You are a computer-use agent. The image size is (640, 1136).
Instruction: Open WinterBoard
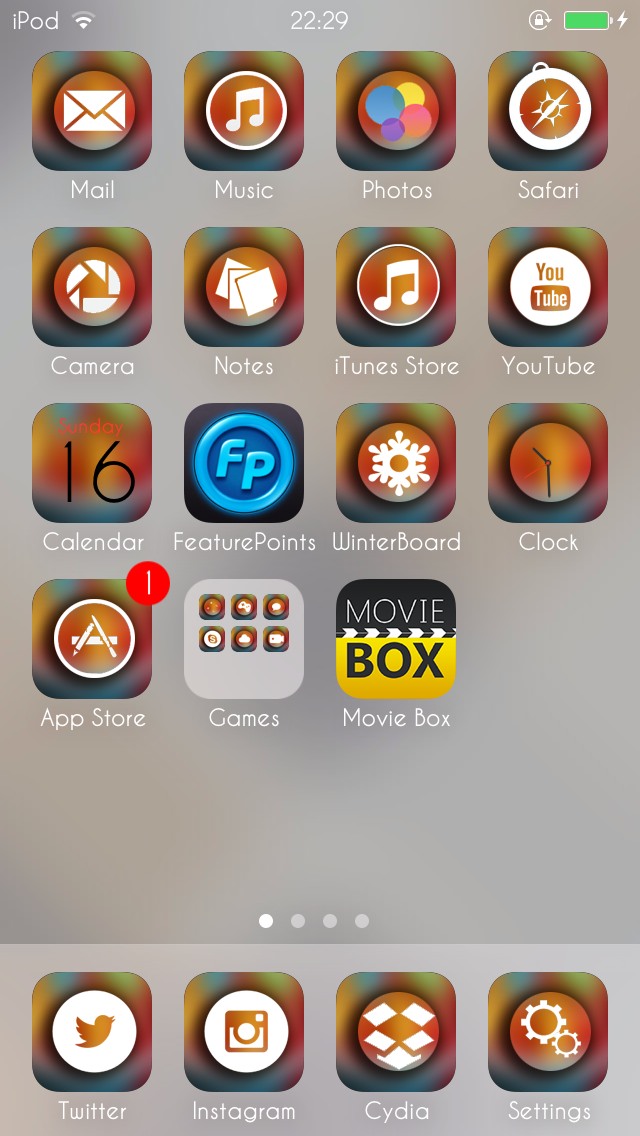pos(396,463)
